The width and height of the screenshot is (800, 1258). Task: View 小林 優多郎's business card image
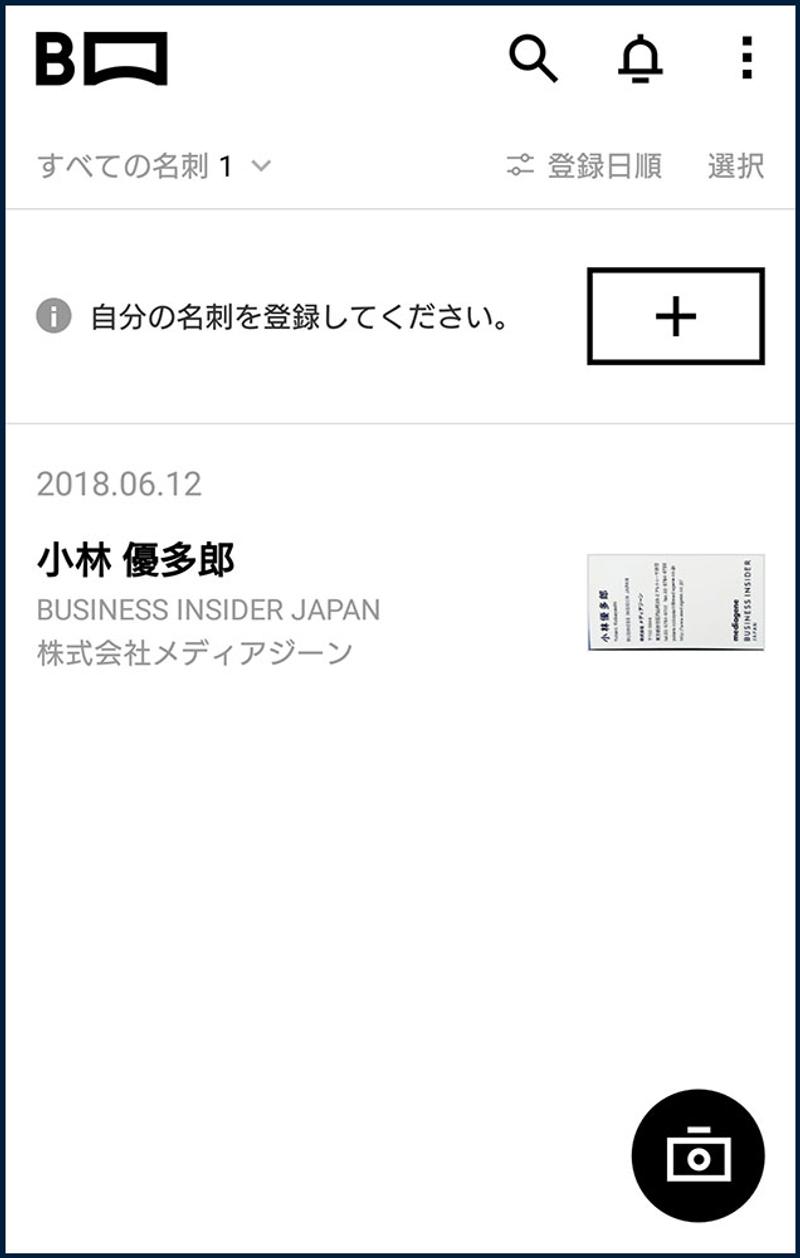click(675, 603)
